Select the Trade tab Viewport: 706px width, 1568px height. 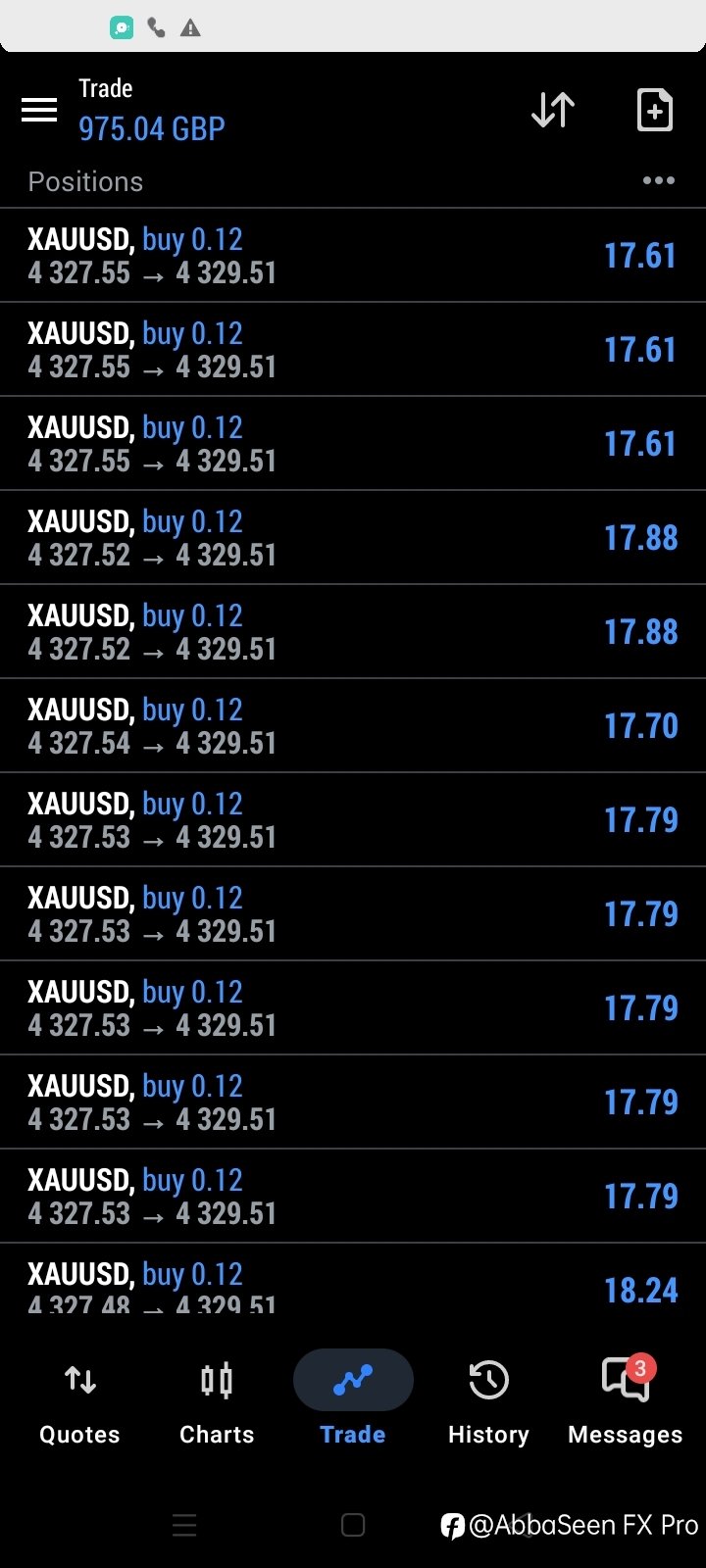(353, 1403)
